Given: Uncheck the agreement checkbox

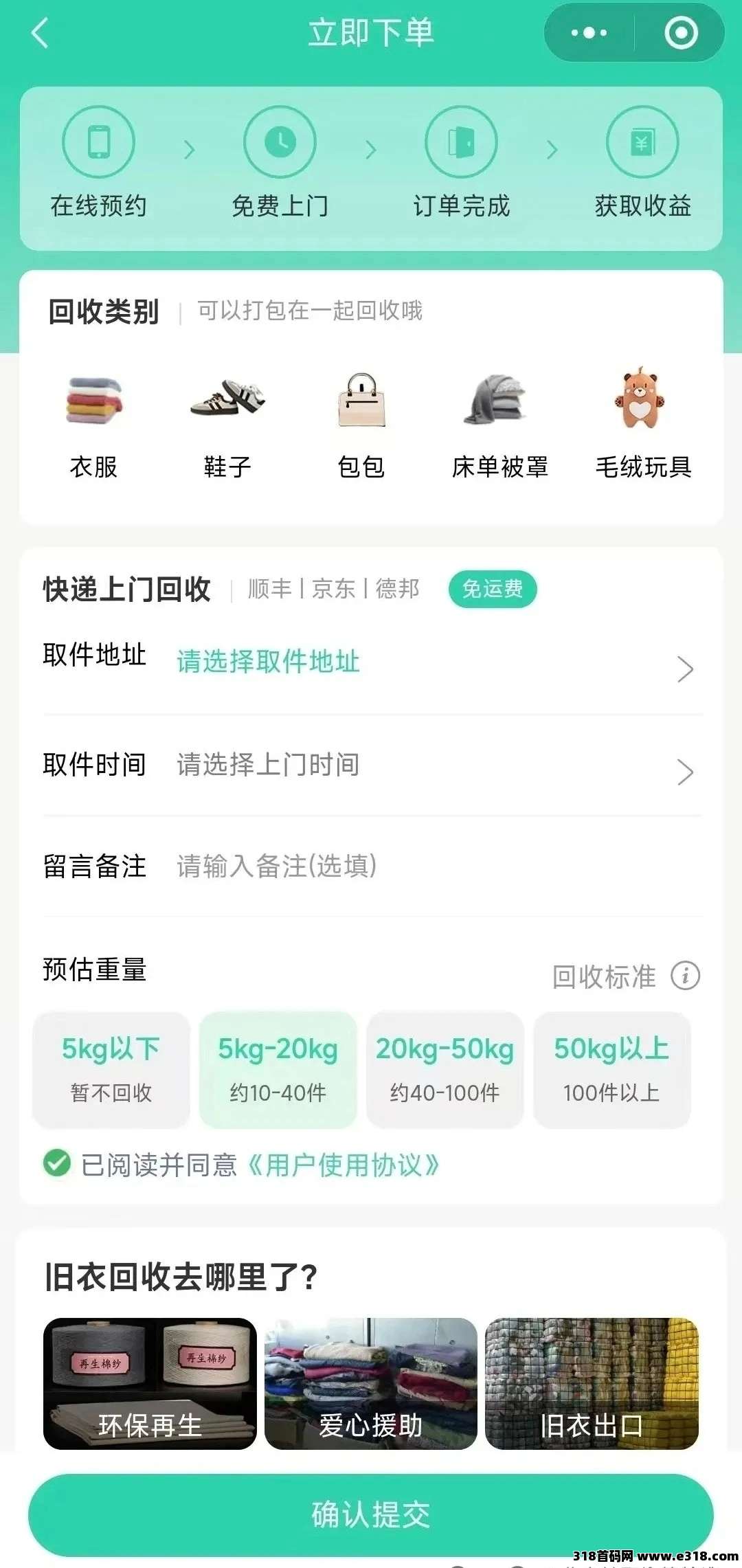Looking at the screenshot, I should tap(57, 1164).
